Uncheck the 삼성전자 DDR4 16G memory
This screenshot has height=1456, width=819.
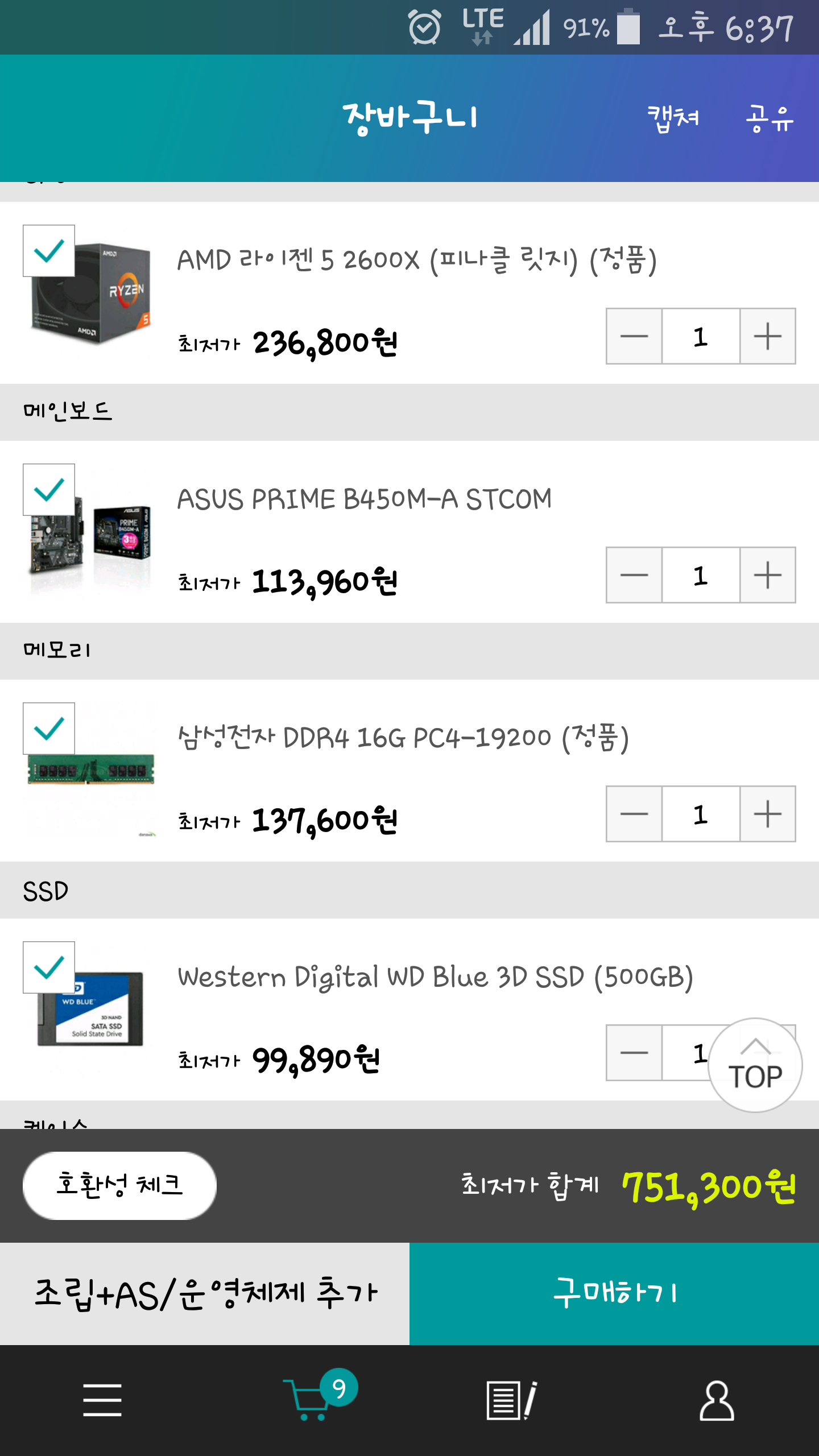[49, 729]
